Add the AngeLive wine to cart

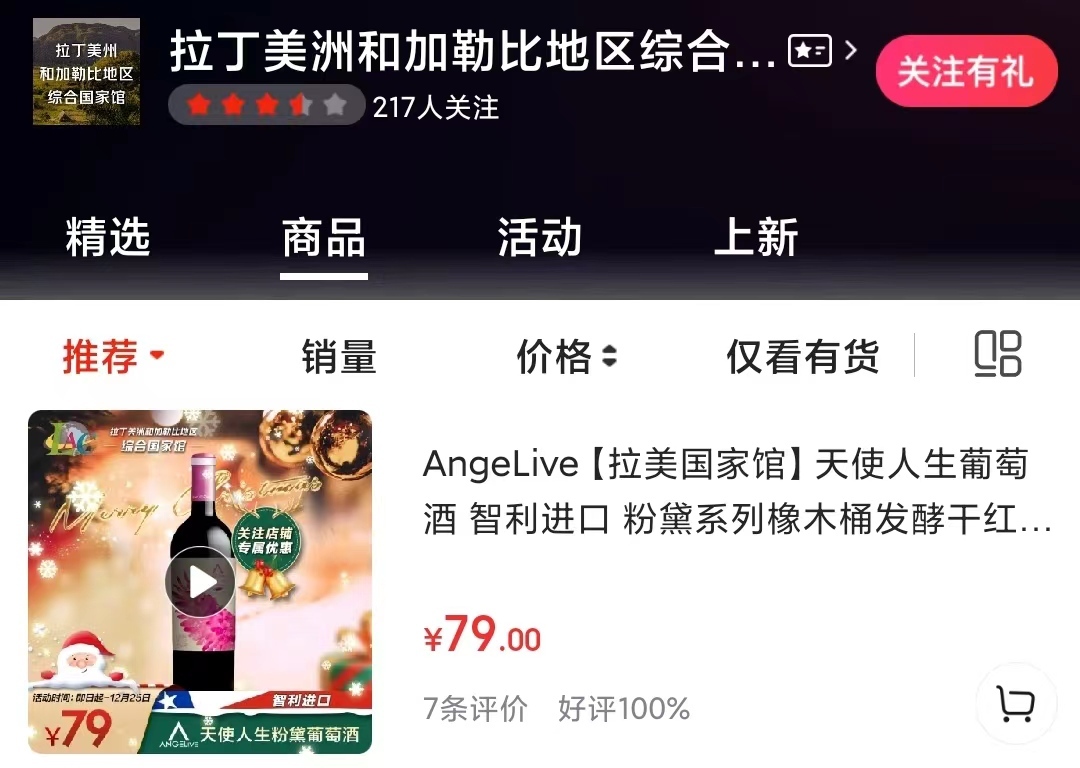[x=1015, y=704]
